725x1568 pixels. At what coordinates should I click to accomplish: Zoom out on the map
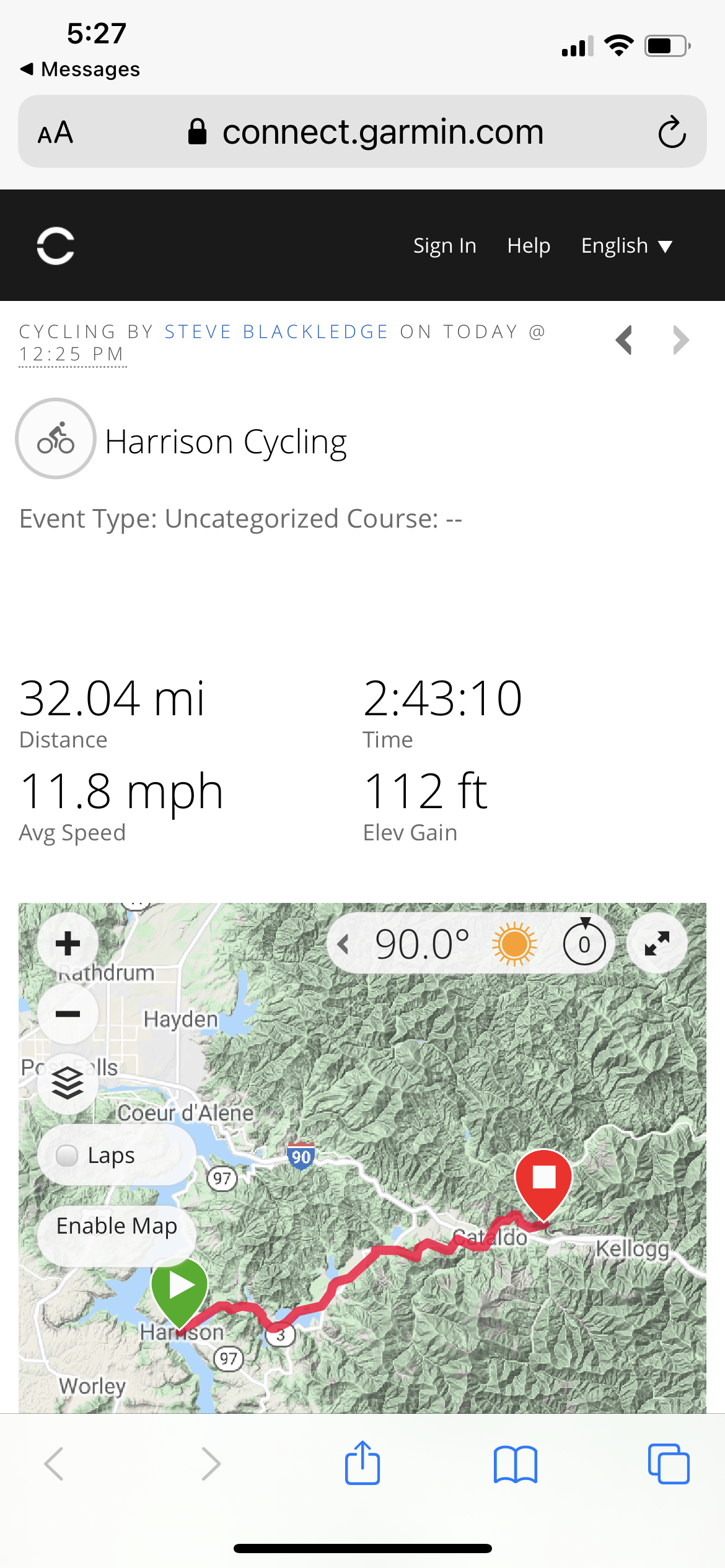point(68,1014)
